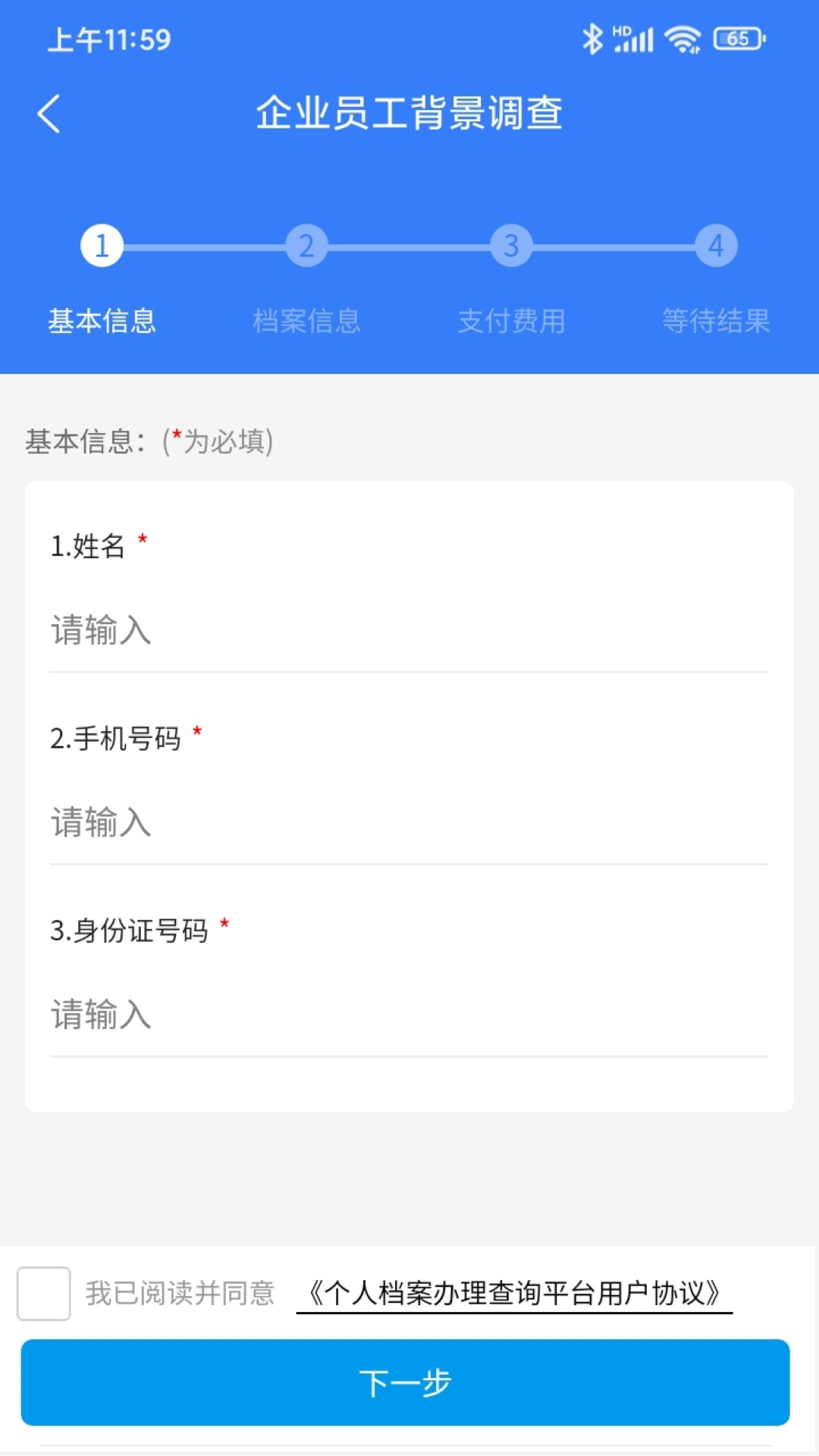Proceed with the 下一步 button

(405, 1382)
